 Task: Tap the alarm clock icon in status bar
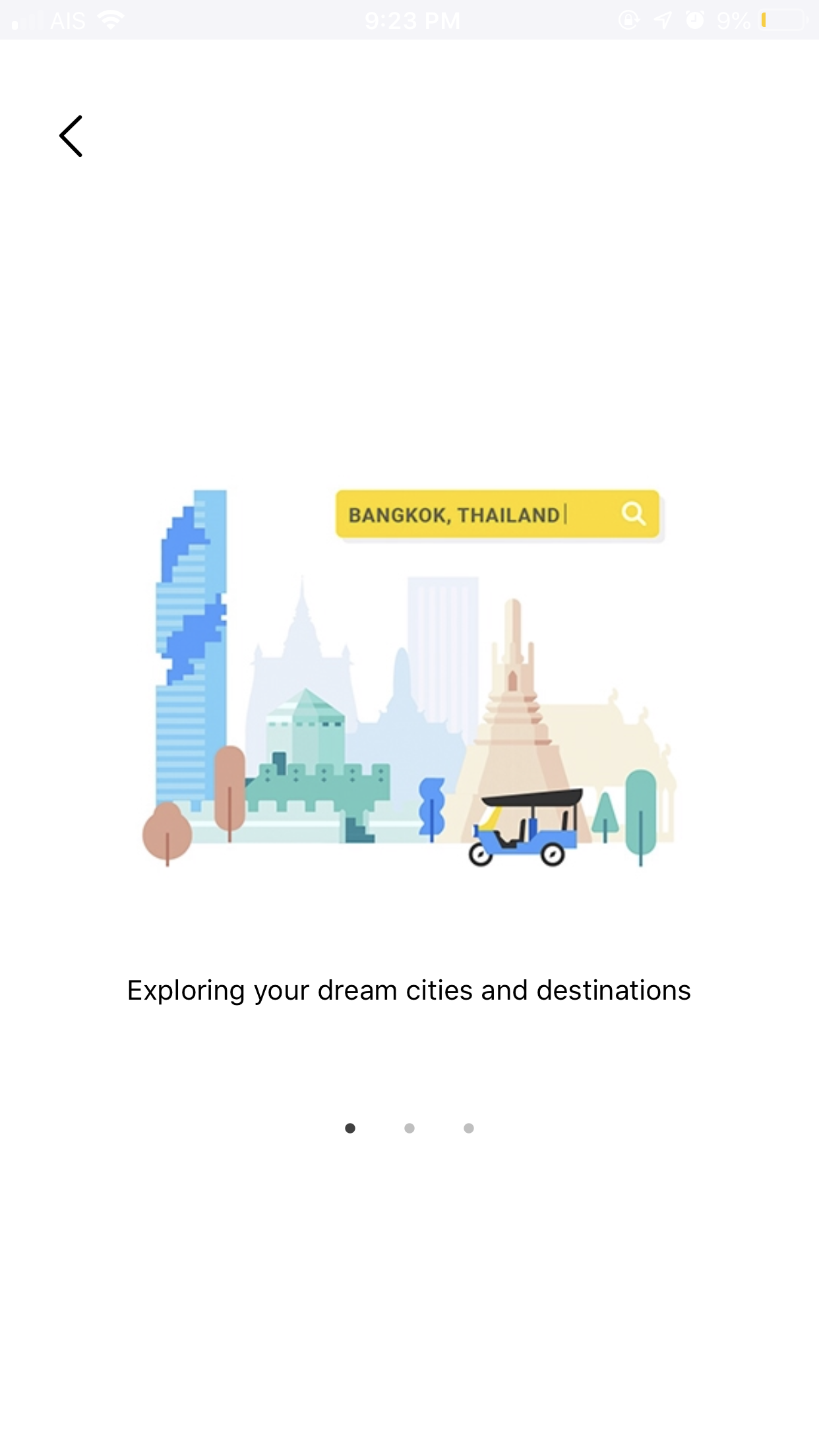click(694, 20)
